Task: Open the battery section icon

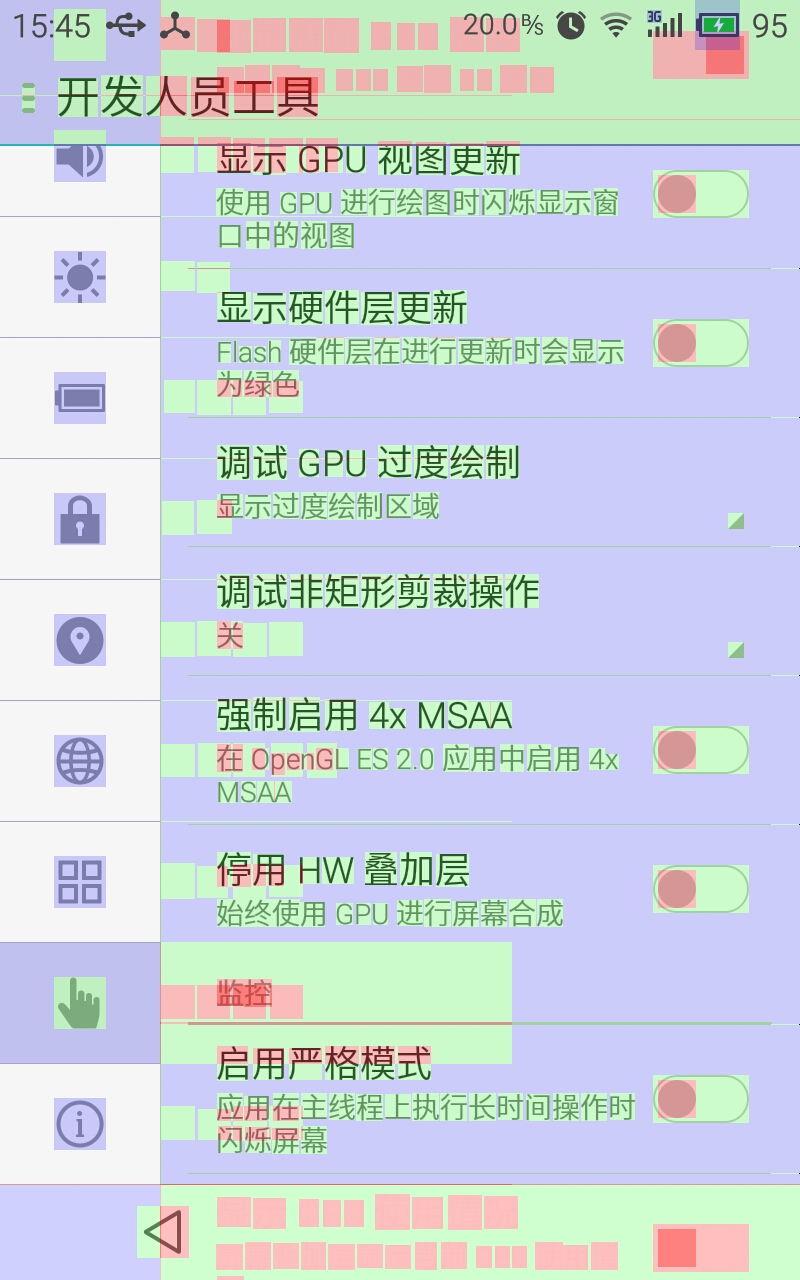Action: tap(80, 397)
